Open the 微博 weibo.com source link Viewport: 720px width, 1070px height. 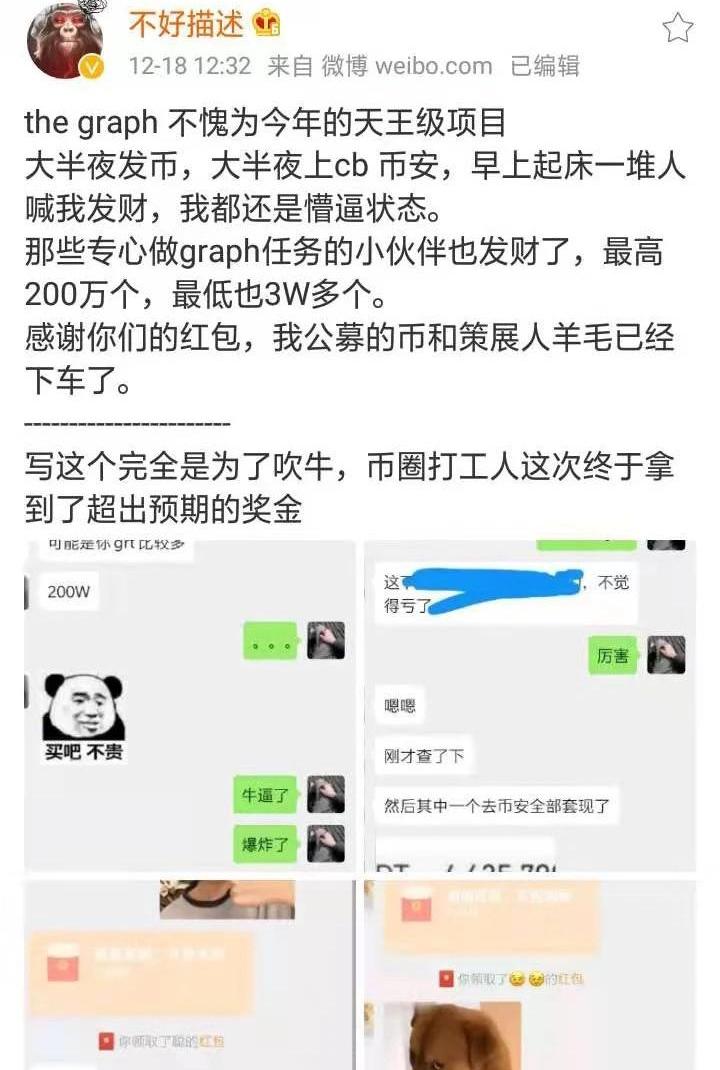point(407,67)
